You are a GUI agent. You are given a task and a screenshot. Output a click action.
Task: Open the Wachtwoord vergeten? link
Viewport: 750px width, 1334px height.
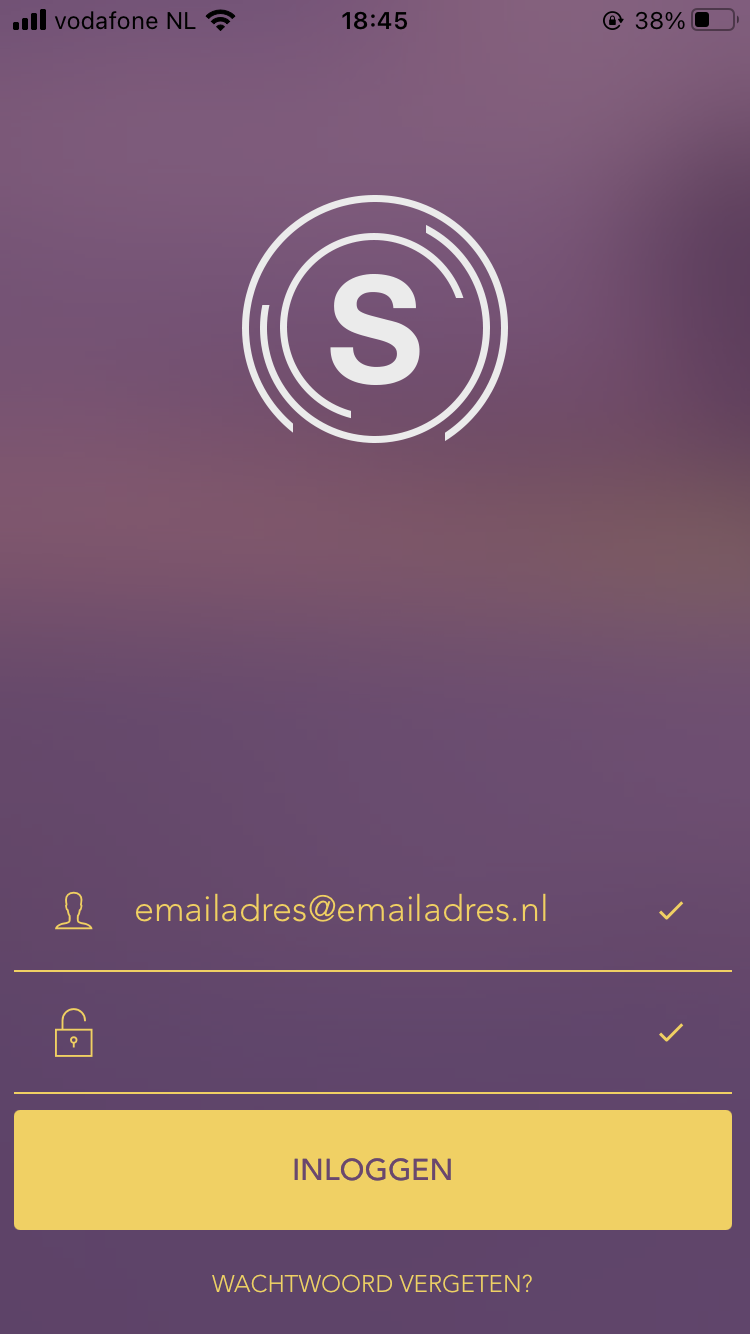point(372,1284)
